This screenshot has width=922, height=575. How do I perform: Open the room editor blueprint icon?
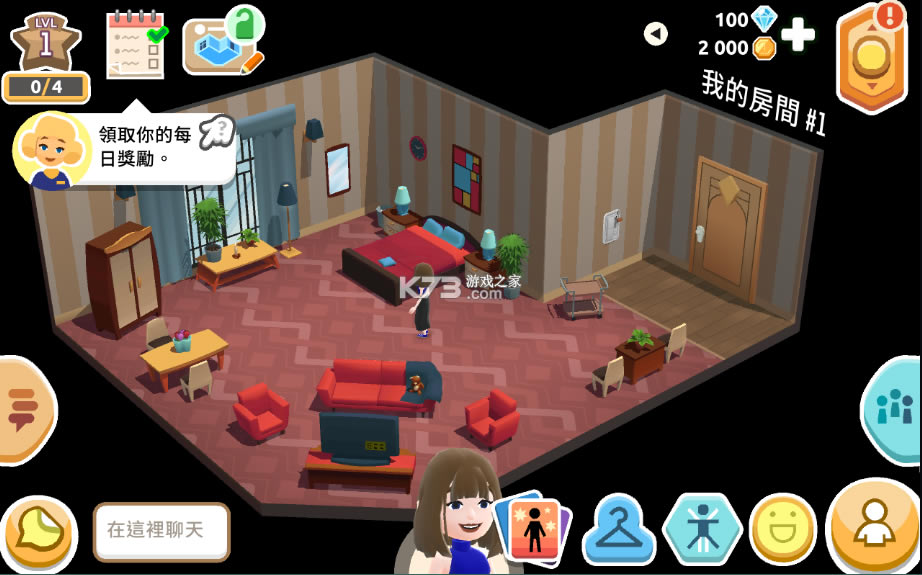pyautogui.click(x=222, y=44)
